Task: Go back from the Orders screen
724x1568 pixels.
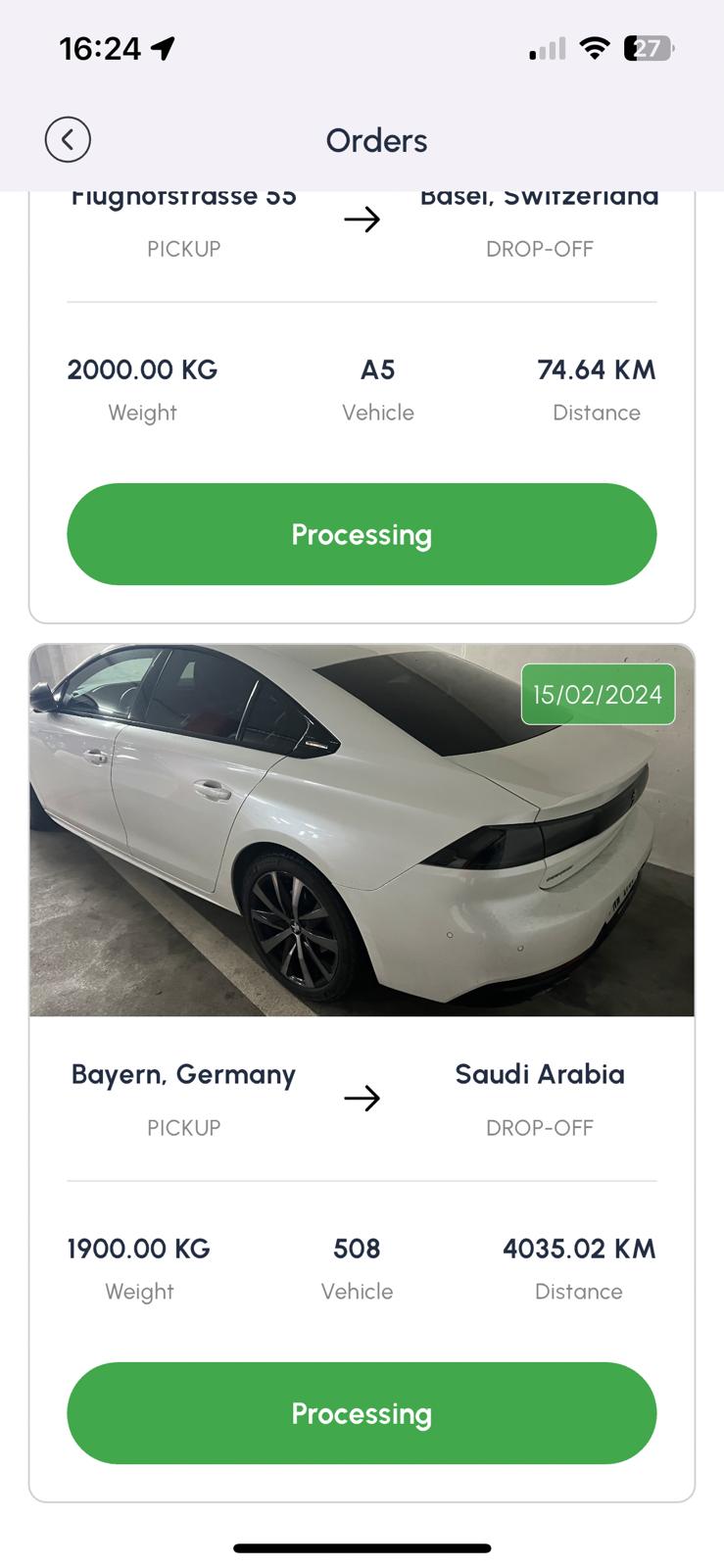Action: pos(68,140)
